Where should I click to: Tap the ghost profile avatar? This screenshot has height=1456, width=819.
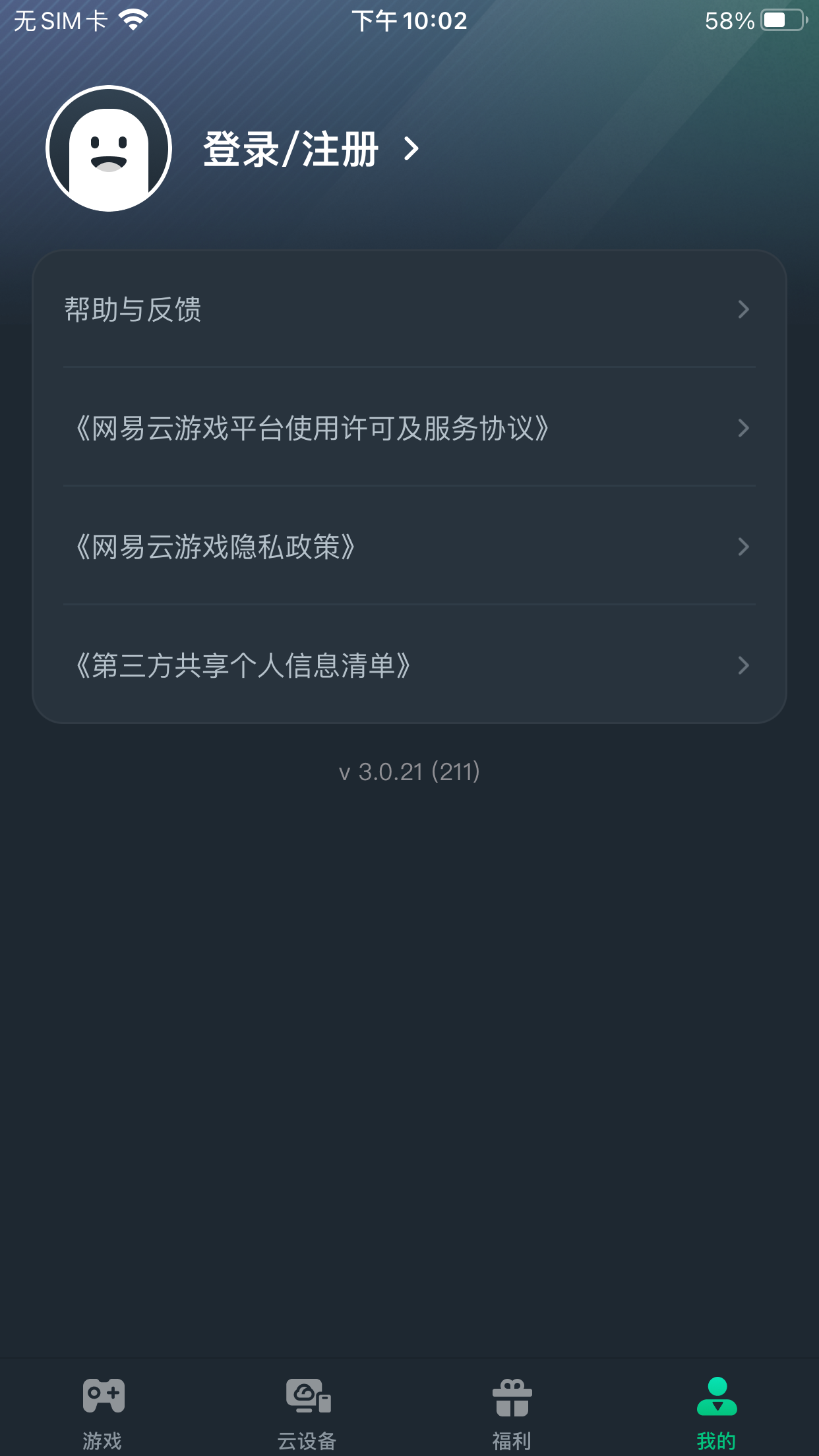pyautogui.click(x=109, y=149)
